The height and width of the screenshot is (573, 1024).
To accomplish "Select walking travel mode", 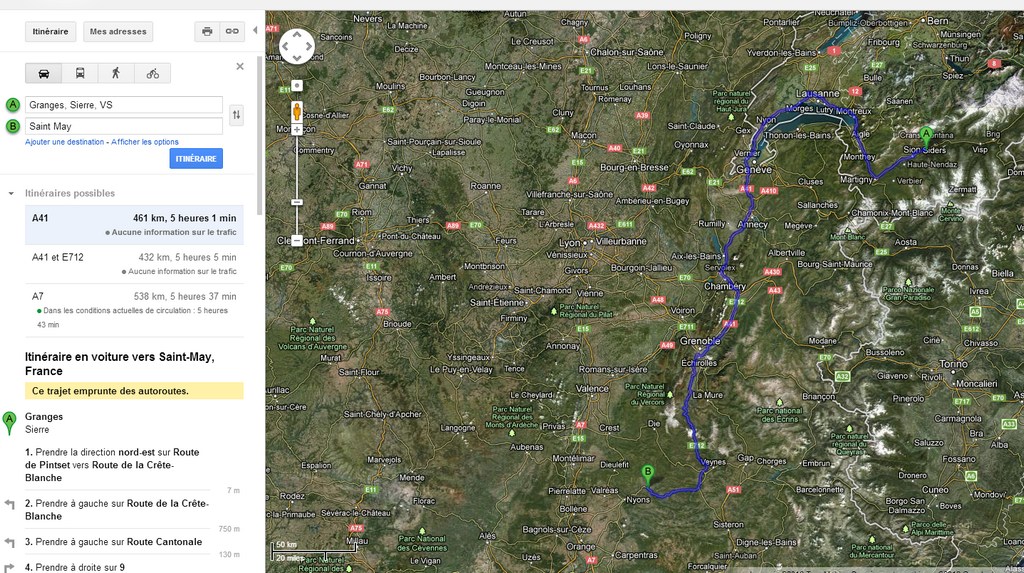I will tap(116, 73).
